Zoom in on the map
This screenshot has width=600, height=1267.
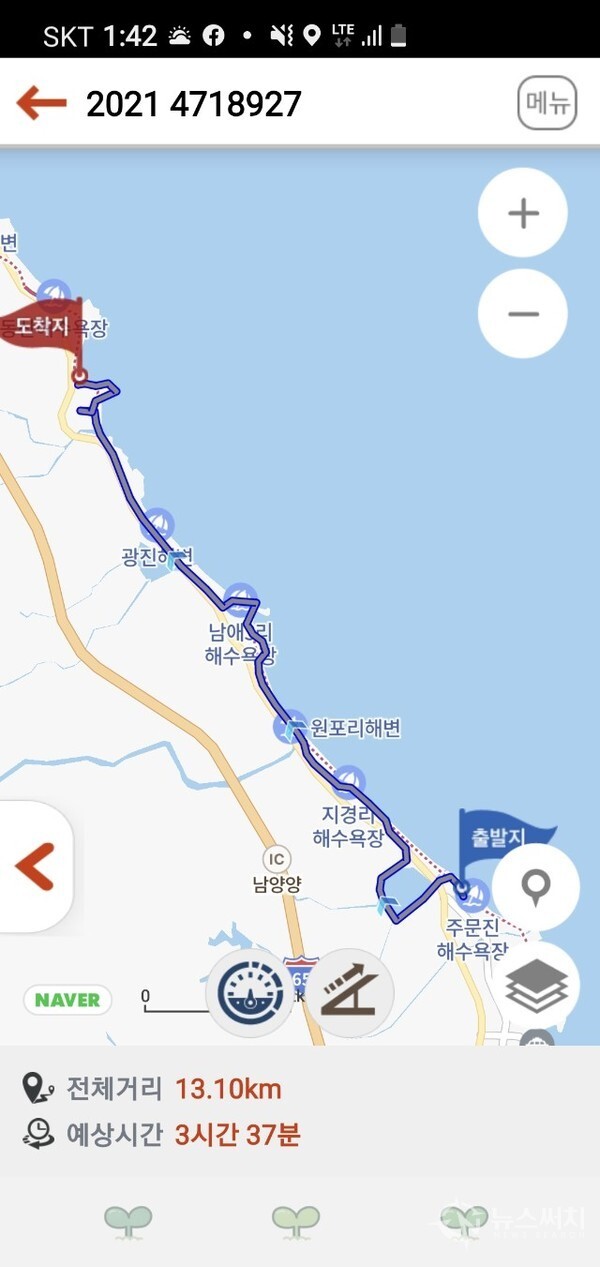[x=523, y=213]
